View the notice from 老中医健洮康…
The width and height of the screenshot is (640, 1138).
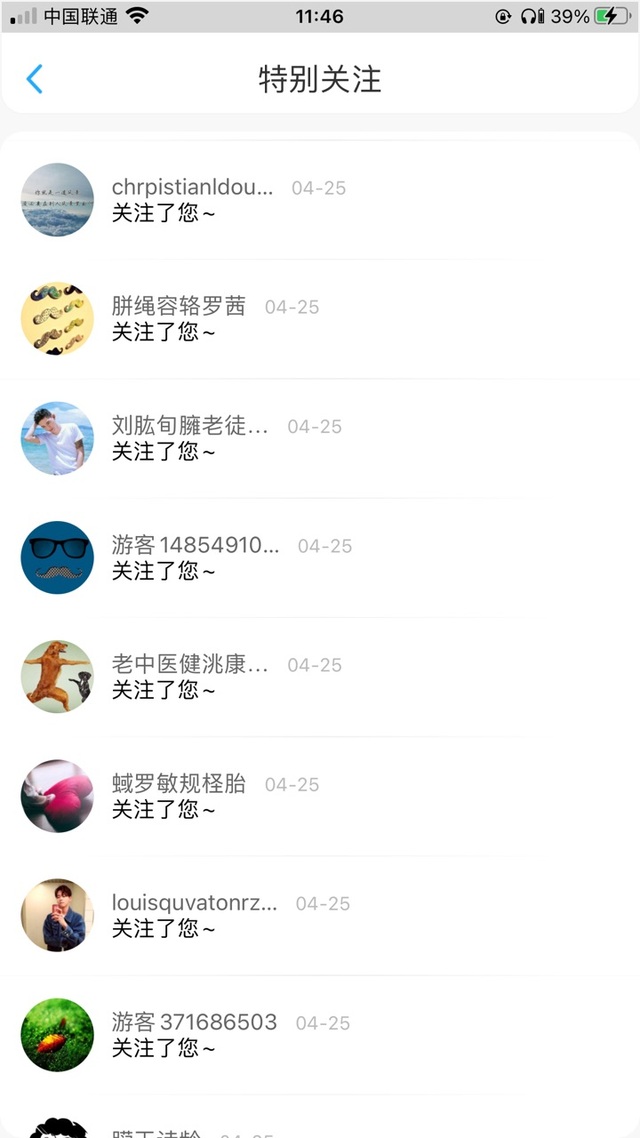point(320,677)
